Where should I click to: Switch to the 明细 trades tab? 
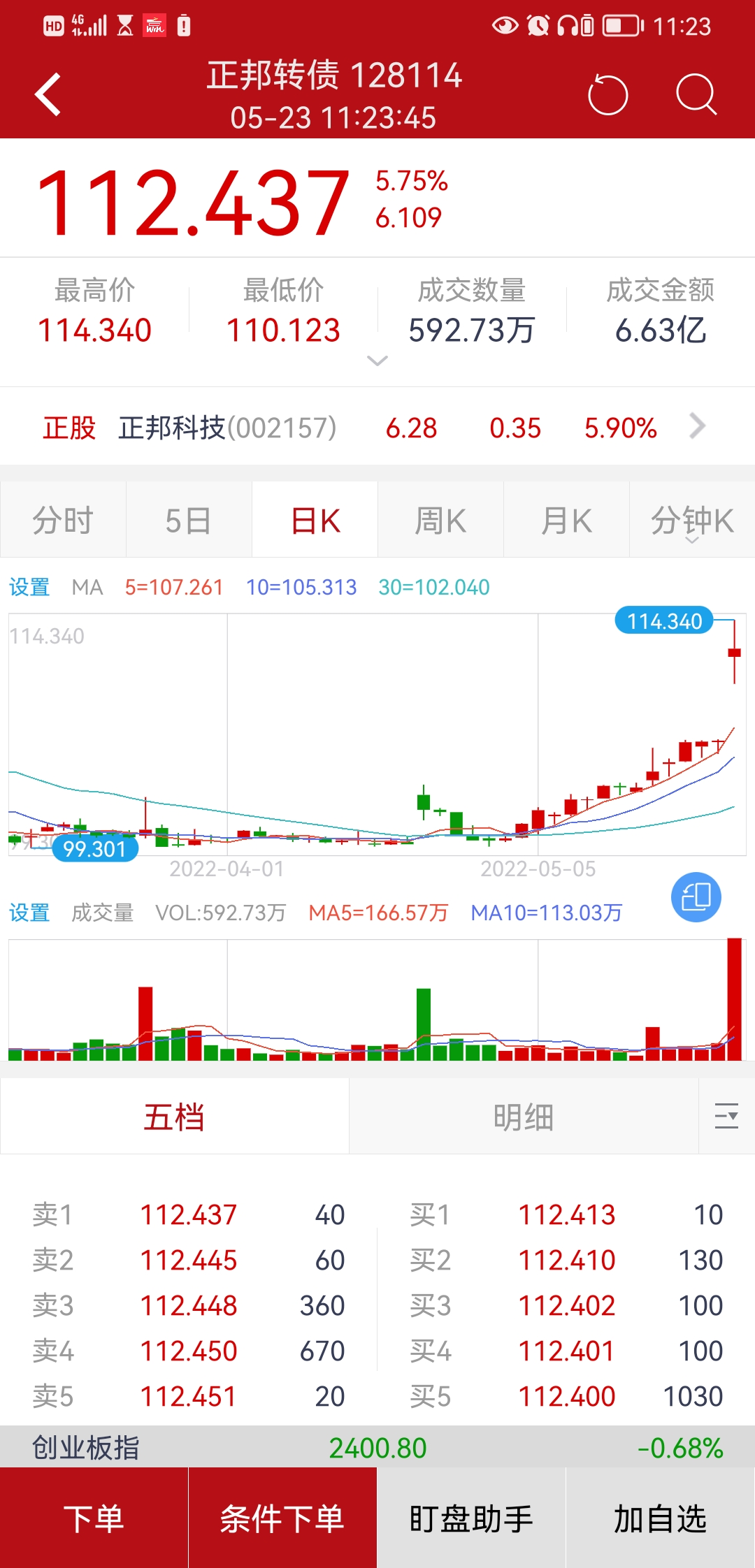[523, 1117]
